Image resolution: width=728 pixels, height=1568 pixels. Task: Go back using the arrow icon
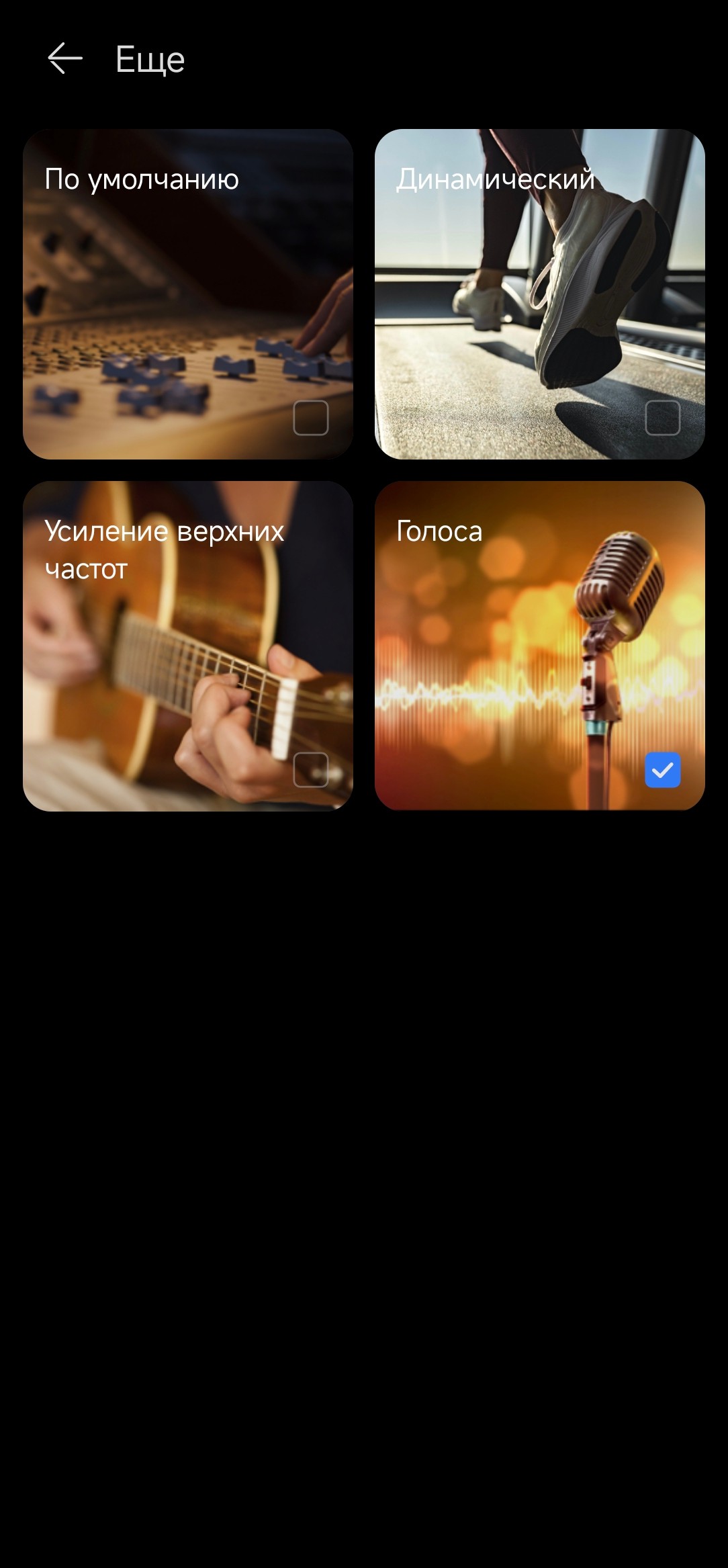(x=65, y=58)
